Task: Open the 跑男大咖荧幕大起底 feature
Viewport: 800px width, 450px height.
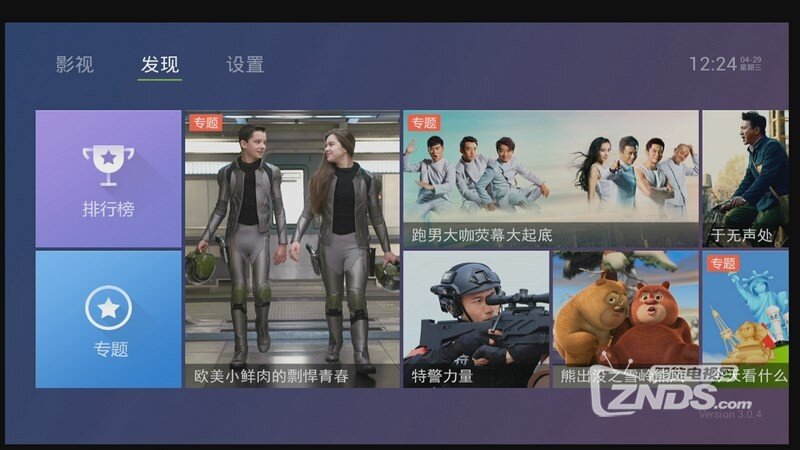Action: [x=550, y=179]
